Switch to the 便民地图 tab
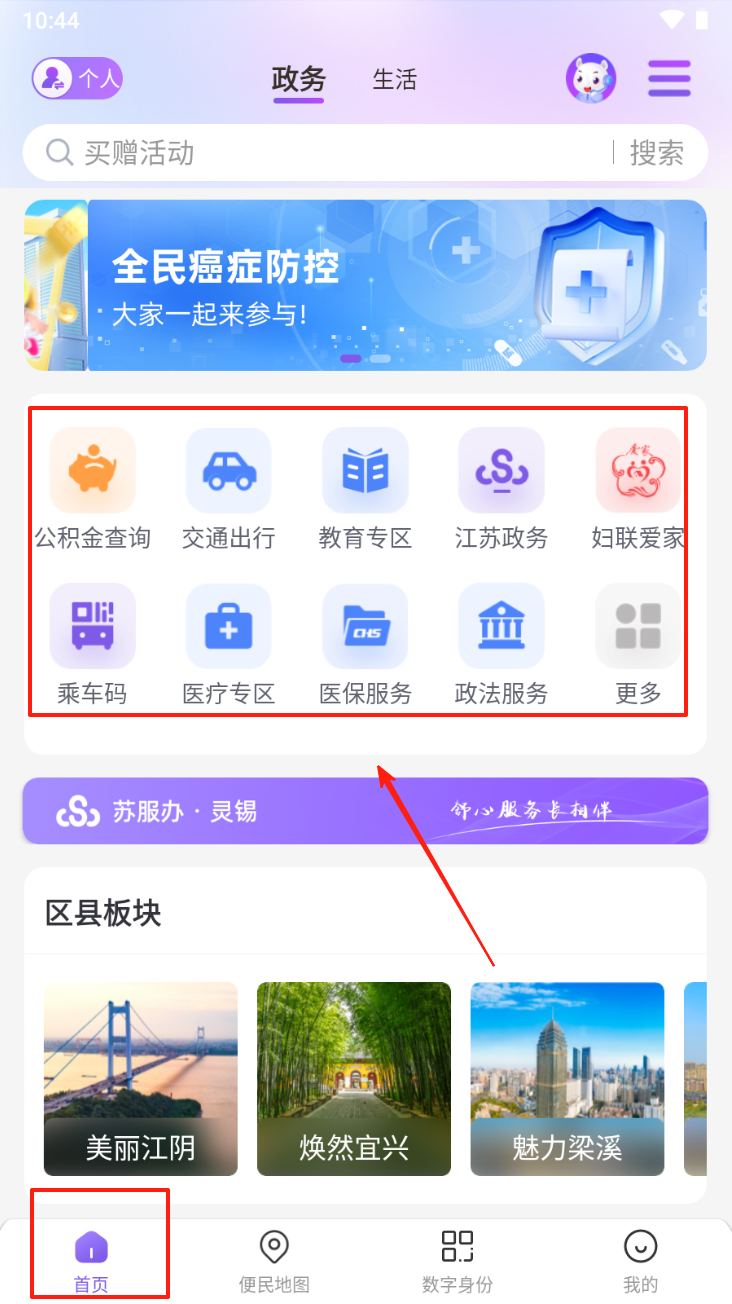732x1304 pixels. [274, 1262]
